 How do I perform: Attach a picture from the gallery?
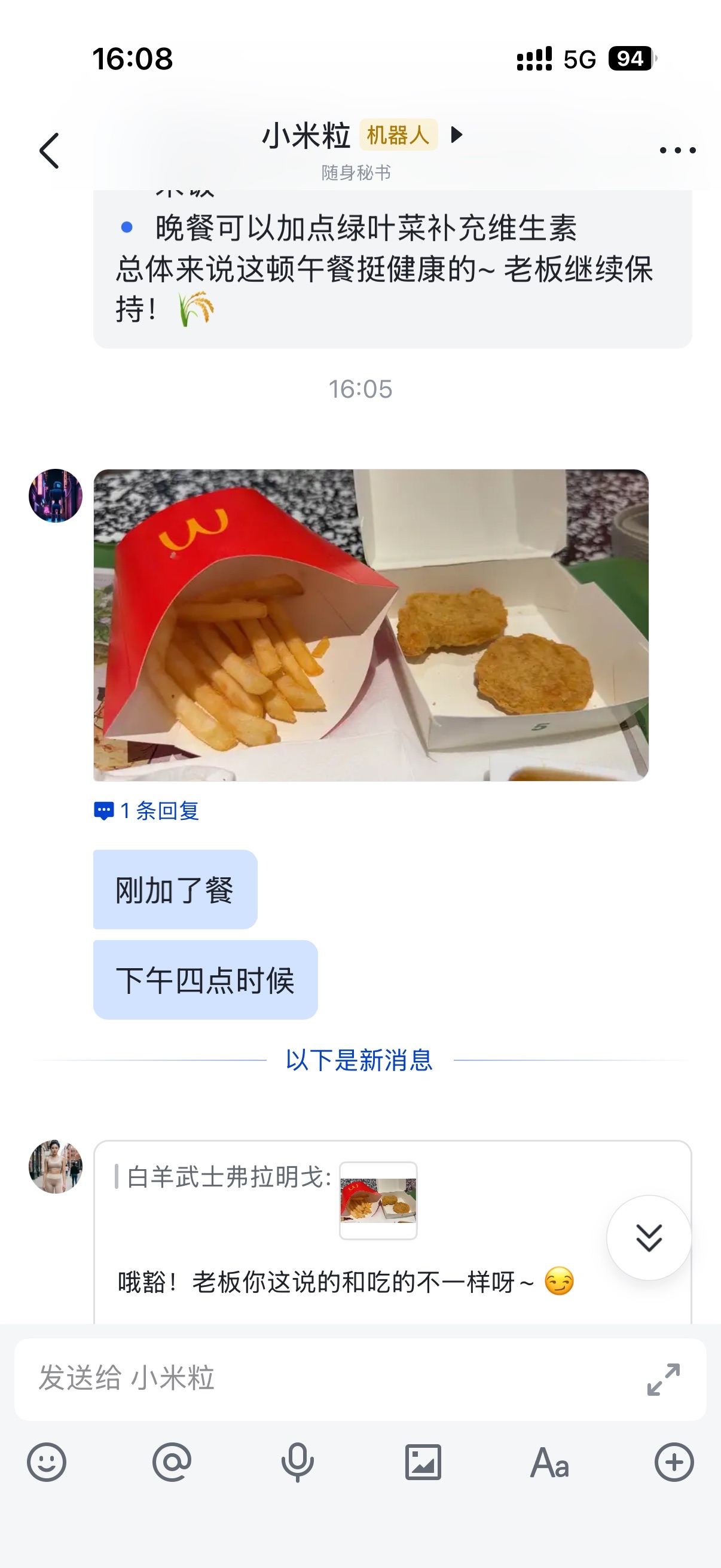[x=423, y=1462]
